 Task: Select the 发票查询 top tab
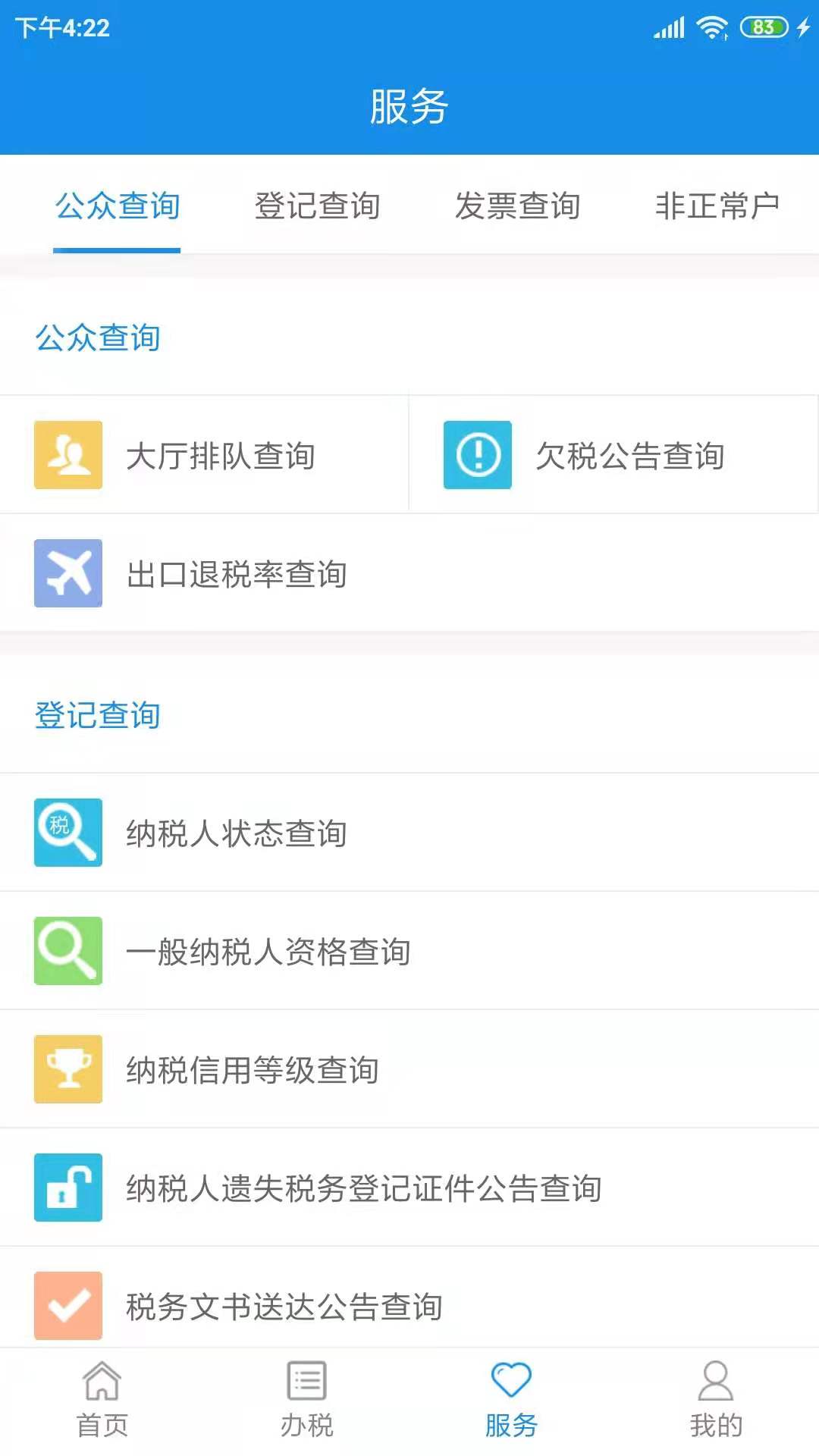(517, 206)
